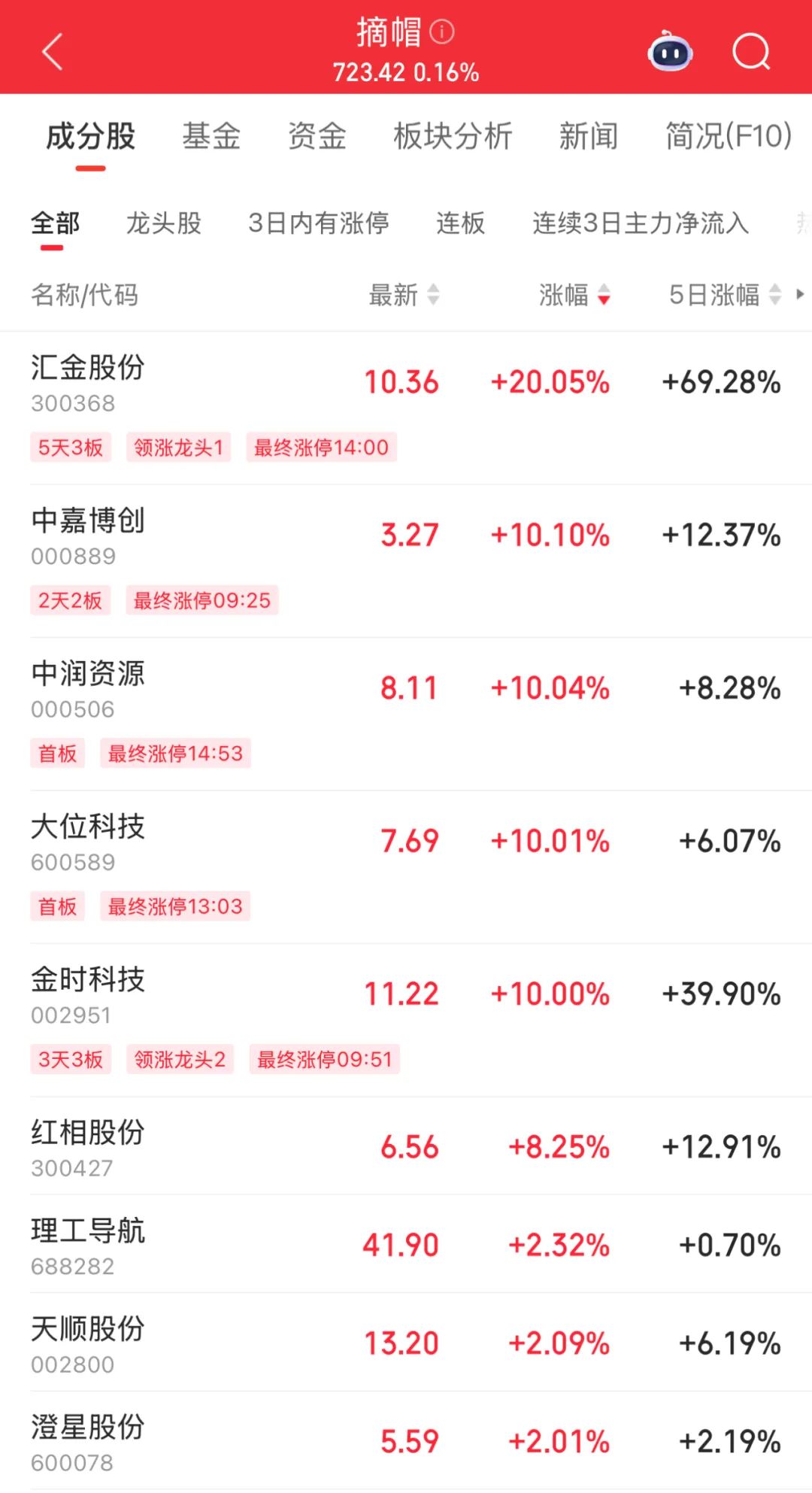The height and width of the screenshot is (1493, 812).
Task: Switch to the 基金 tab
Action: point(211,136)
